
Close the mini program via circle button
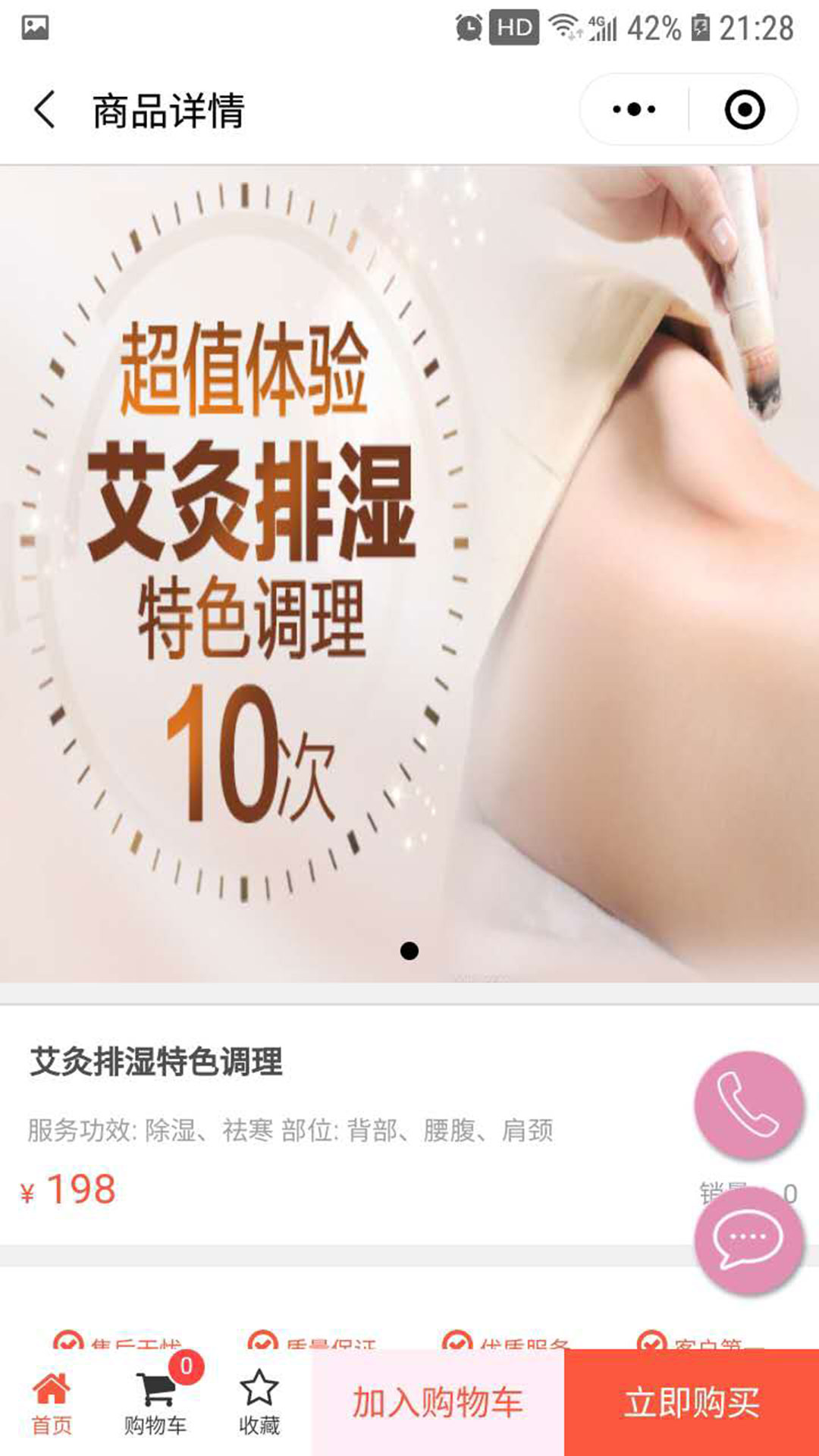point(744,110)
